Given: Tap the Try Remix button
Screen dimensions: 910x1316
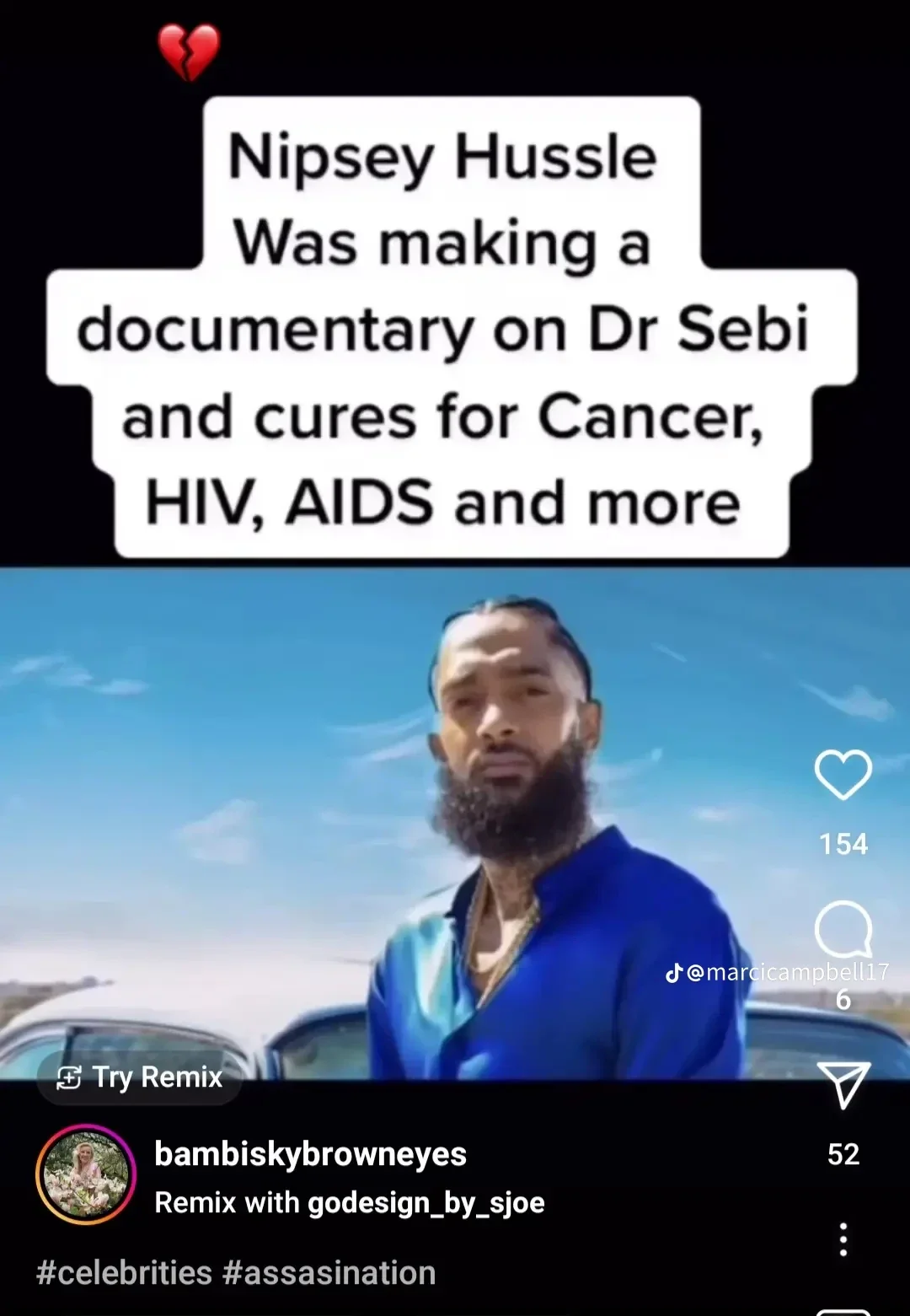Looking at the screenshot, I should coord(140,1077).
